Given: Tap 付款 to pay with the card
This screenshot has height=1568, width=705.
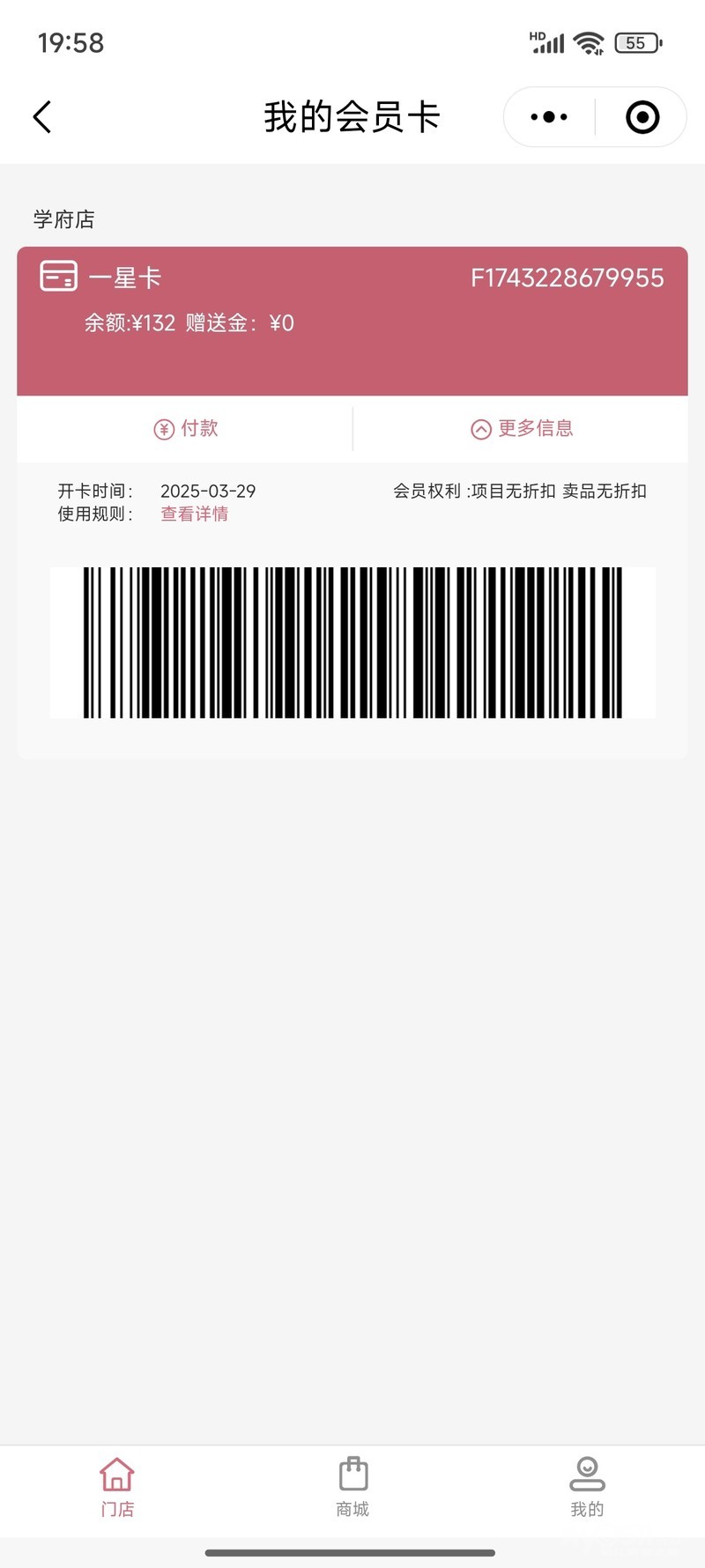Looking at the screenshot, I should pyautogui.click(x=186, y=429).
